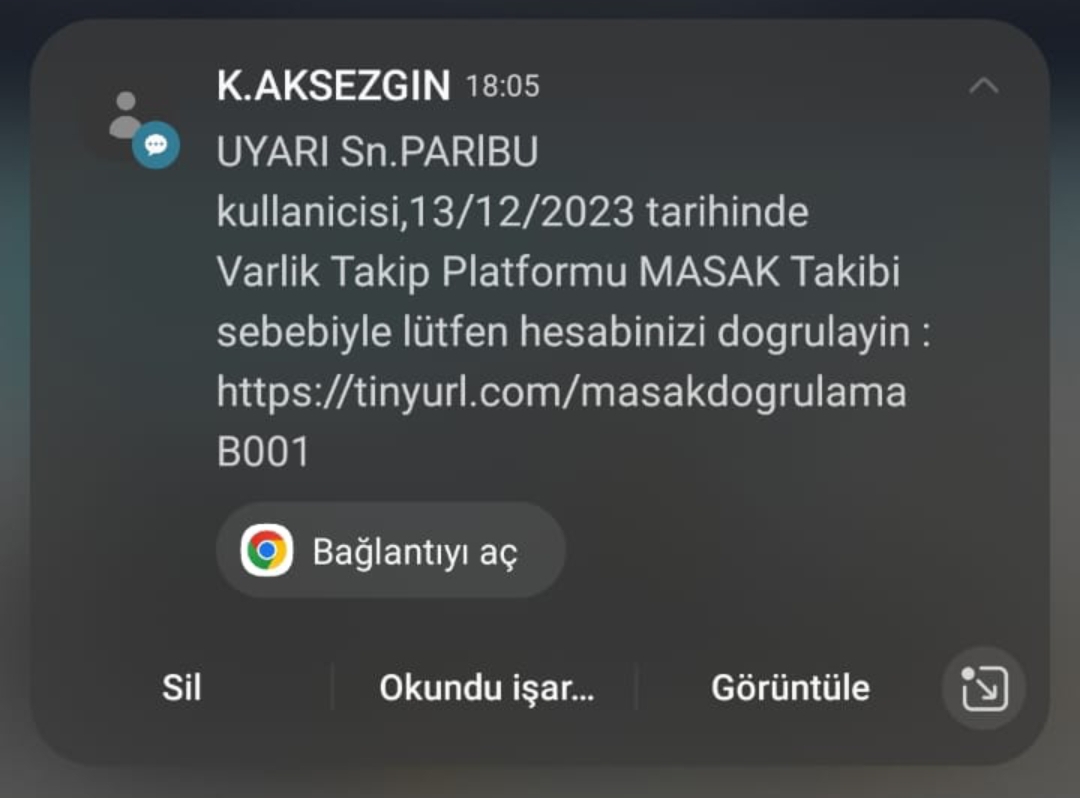Open the notification in a pop-up window

[984, 689]
